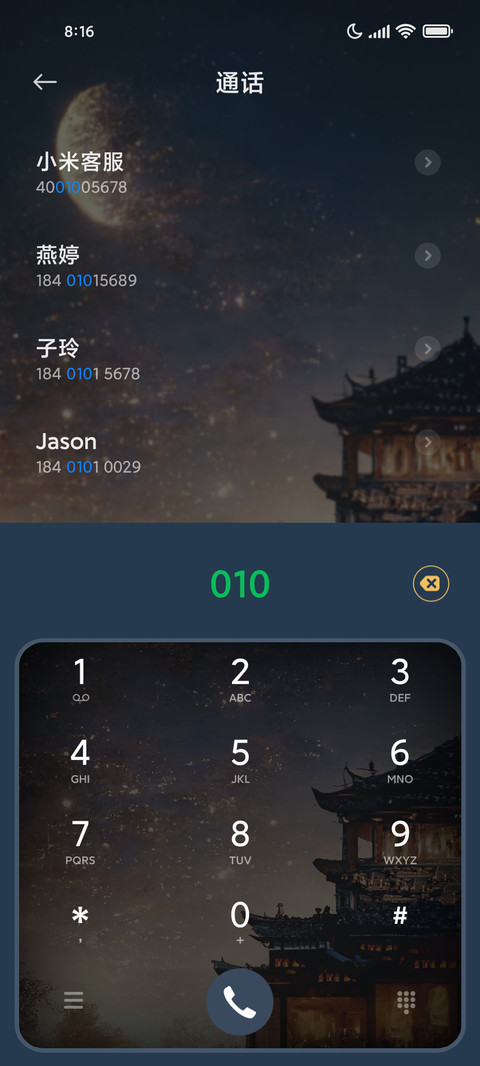Select the contact 子玲
The height and width of the screenshot is (1066, 480).
(240, 360)
